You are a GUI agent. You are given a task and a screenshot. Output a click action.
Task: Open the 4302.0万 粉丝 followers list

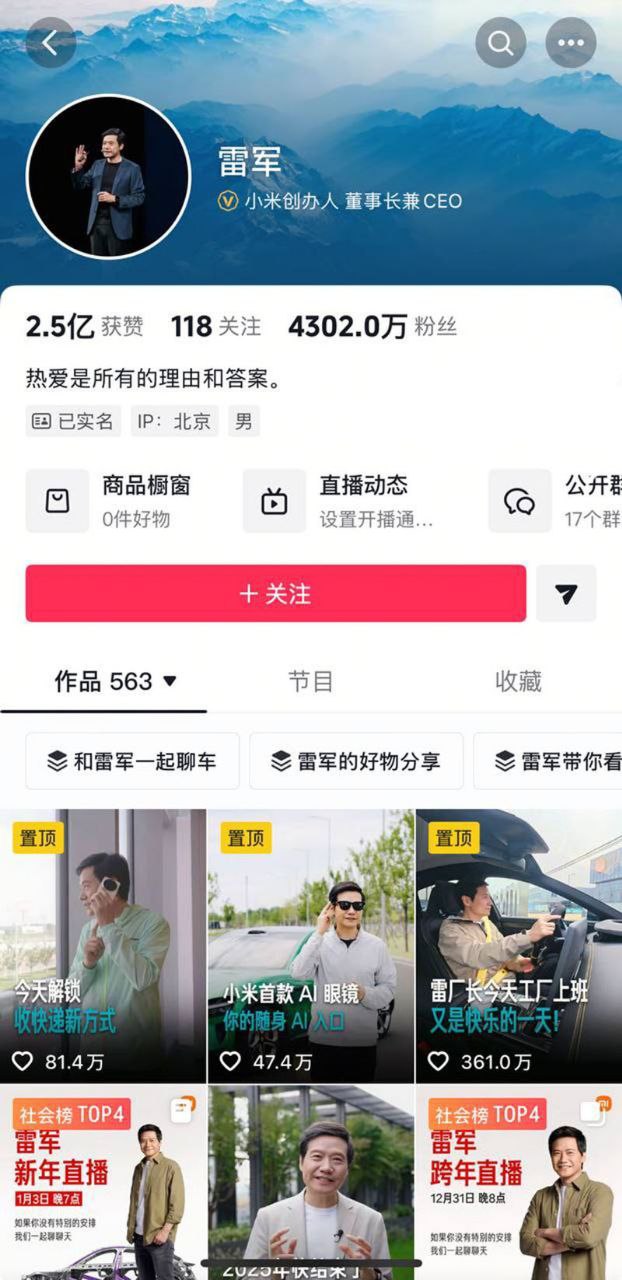[372, 326]
